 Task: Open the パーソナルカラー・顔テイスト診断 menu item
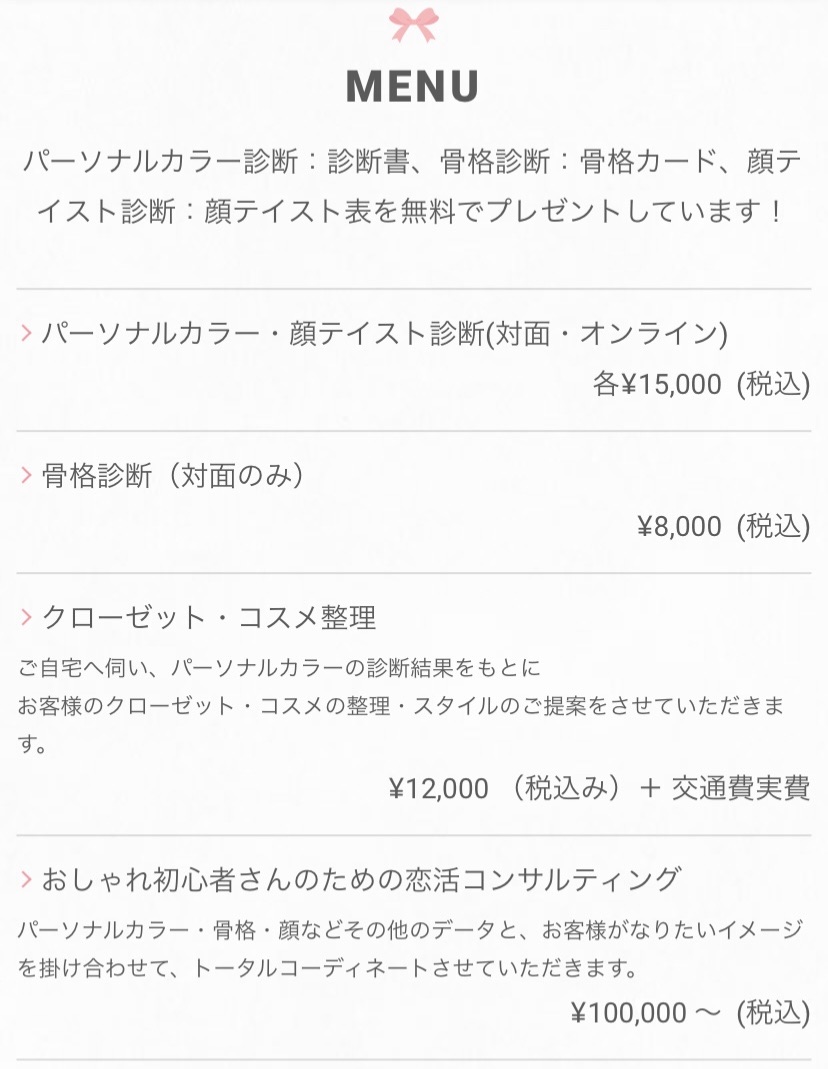click(384, 334)
